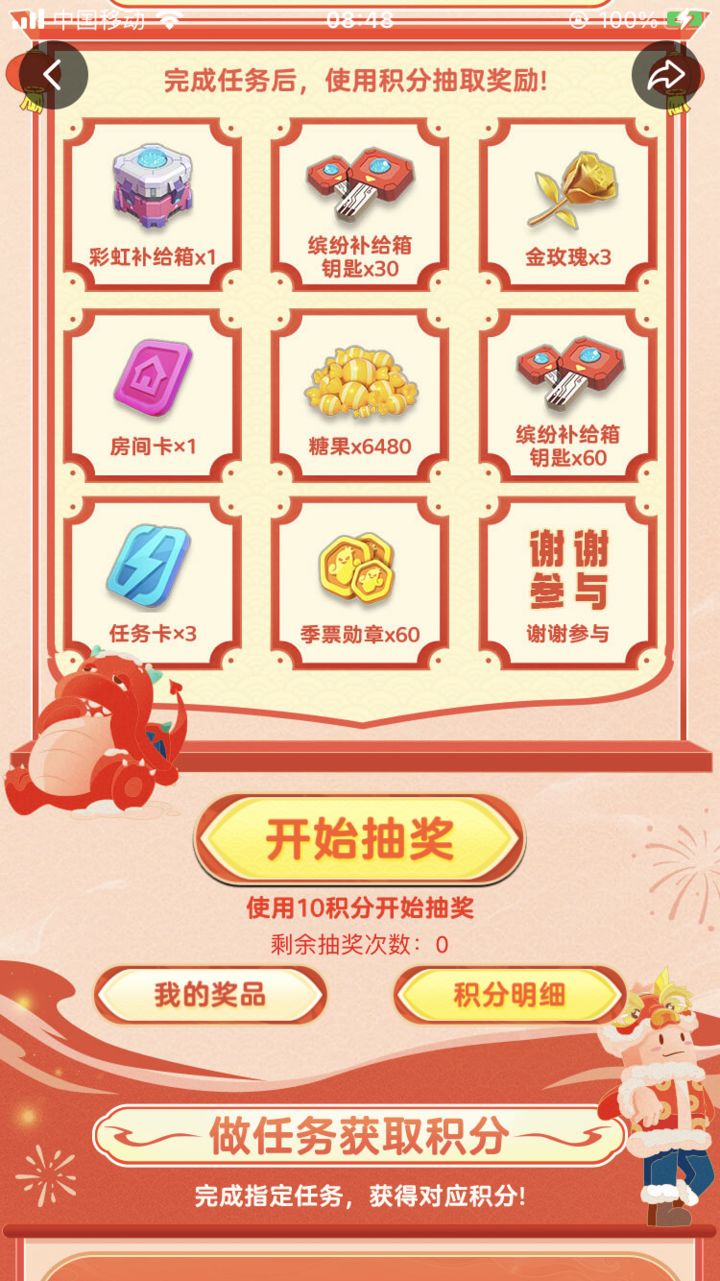View points history via 积分明细
The height and width of the screenshot is (1281, 720).
click(510, 995)
